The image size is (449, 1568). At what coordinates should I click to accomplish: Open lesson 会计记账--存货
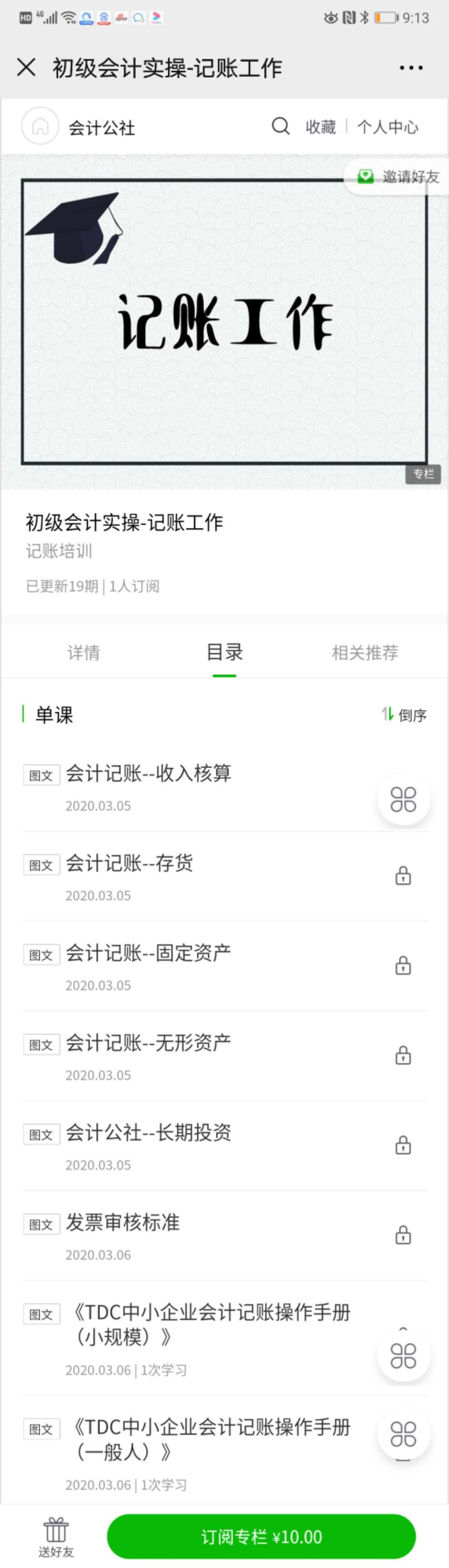(129, 863)
